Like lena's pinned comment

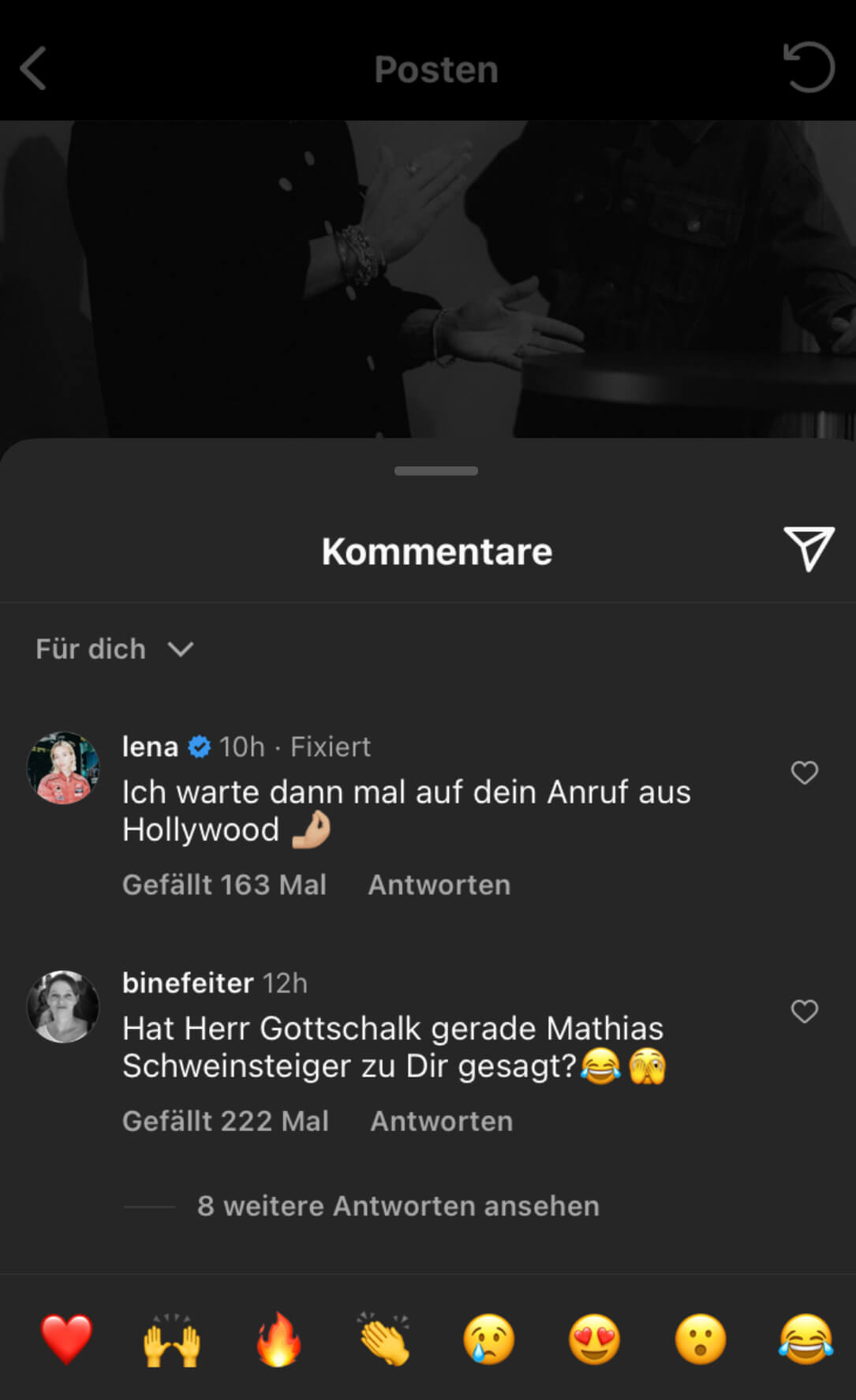[805, 773]
